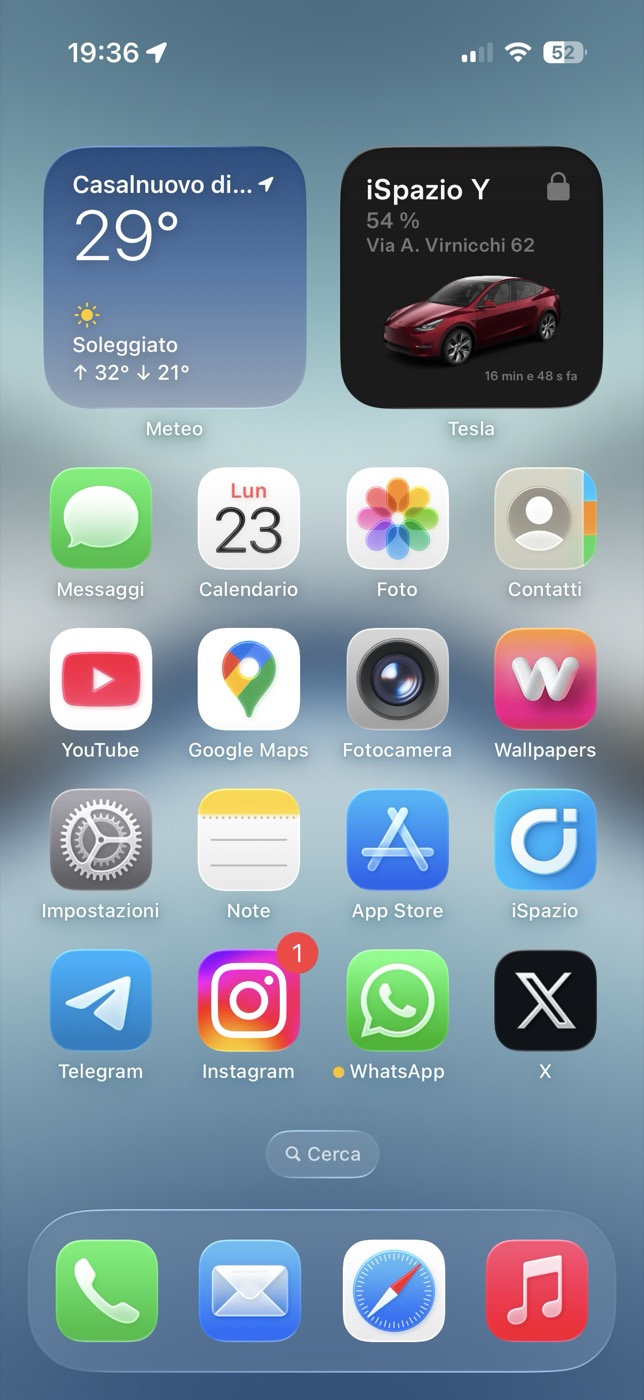Open the Meteo weather widget
644x1400 pixels.
point(174,278)
